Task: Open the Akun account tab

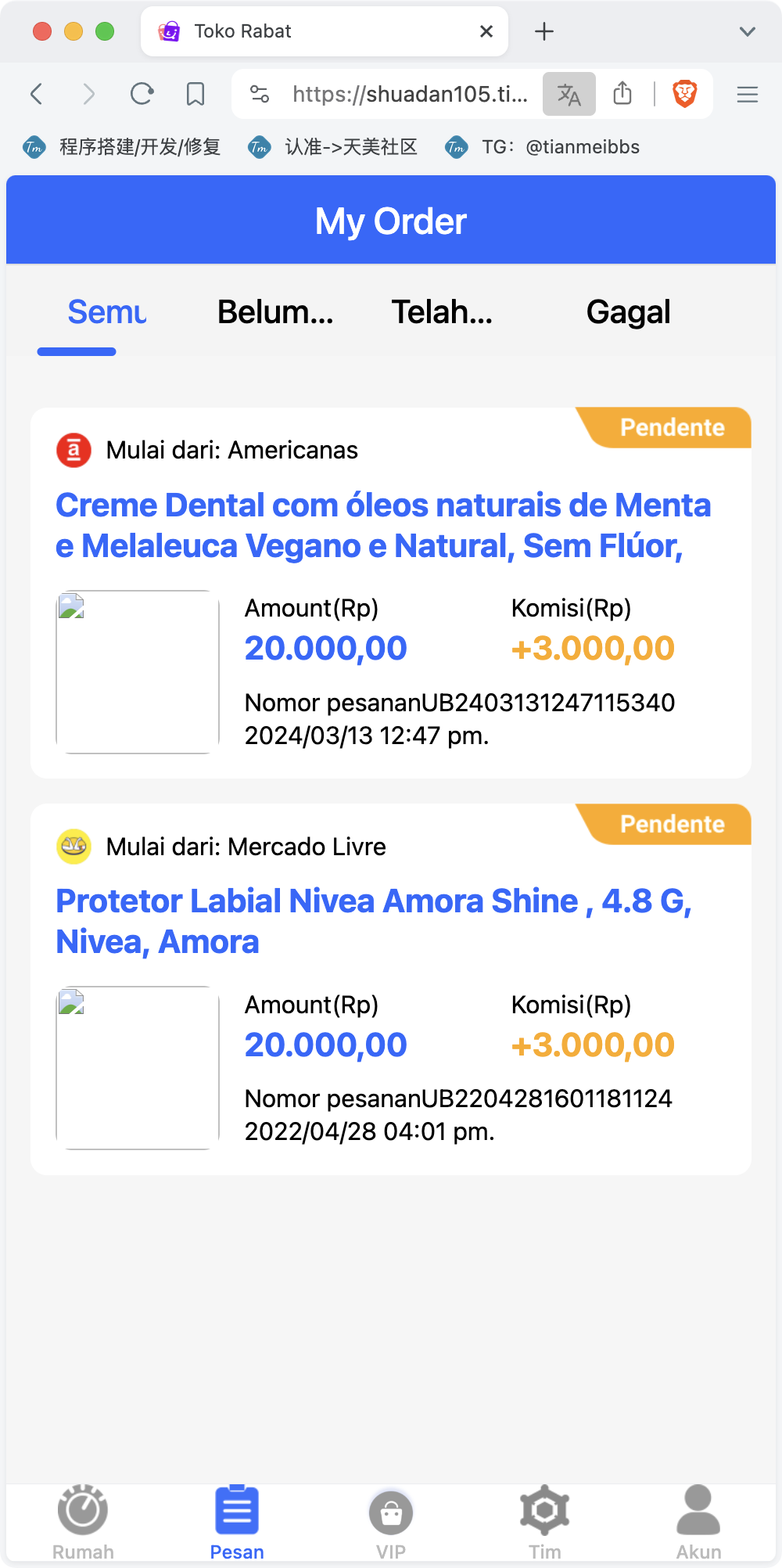Action: coord(698,1523)
